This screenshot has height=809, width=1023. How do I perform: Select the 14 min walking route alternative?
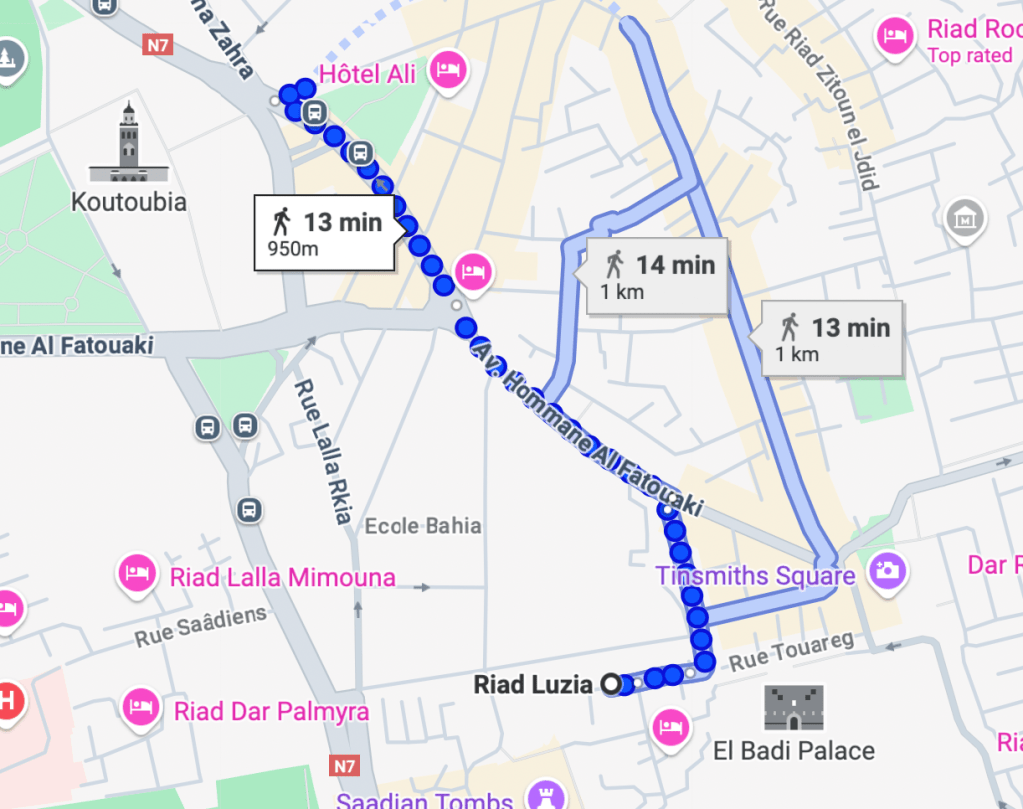pyautogui.click(x=658, y=277)
